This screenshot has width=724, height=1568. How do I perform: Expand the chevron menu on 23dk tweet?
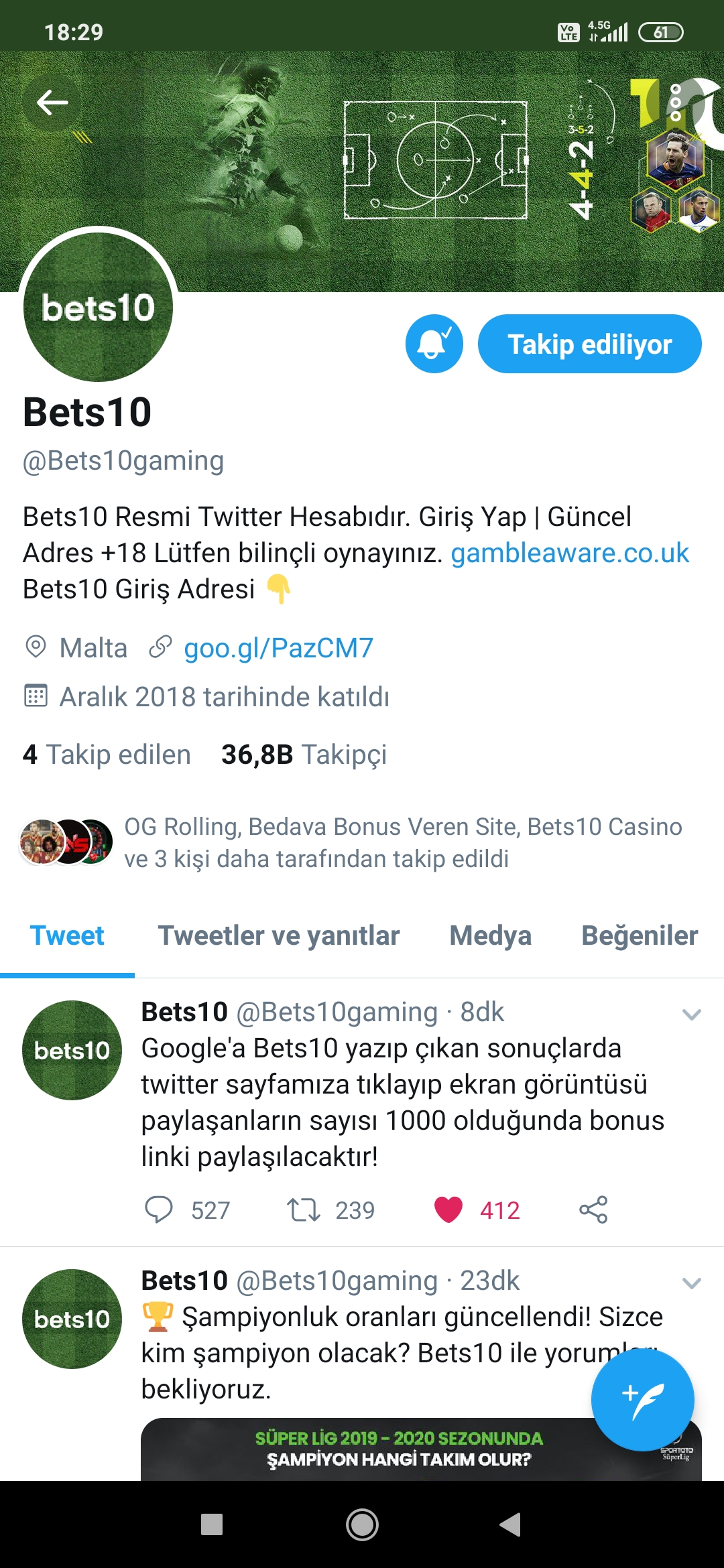pos(691,1283)
